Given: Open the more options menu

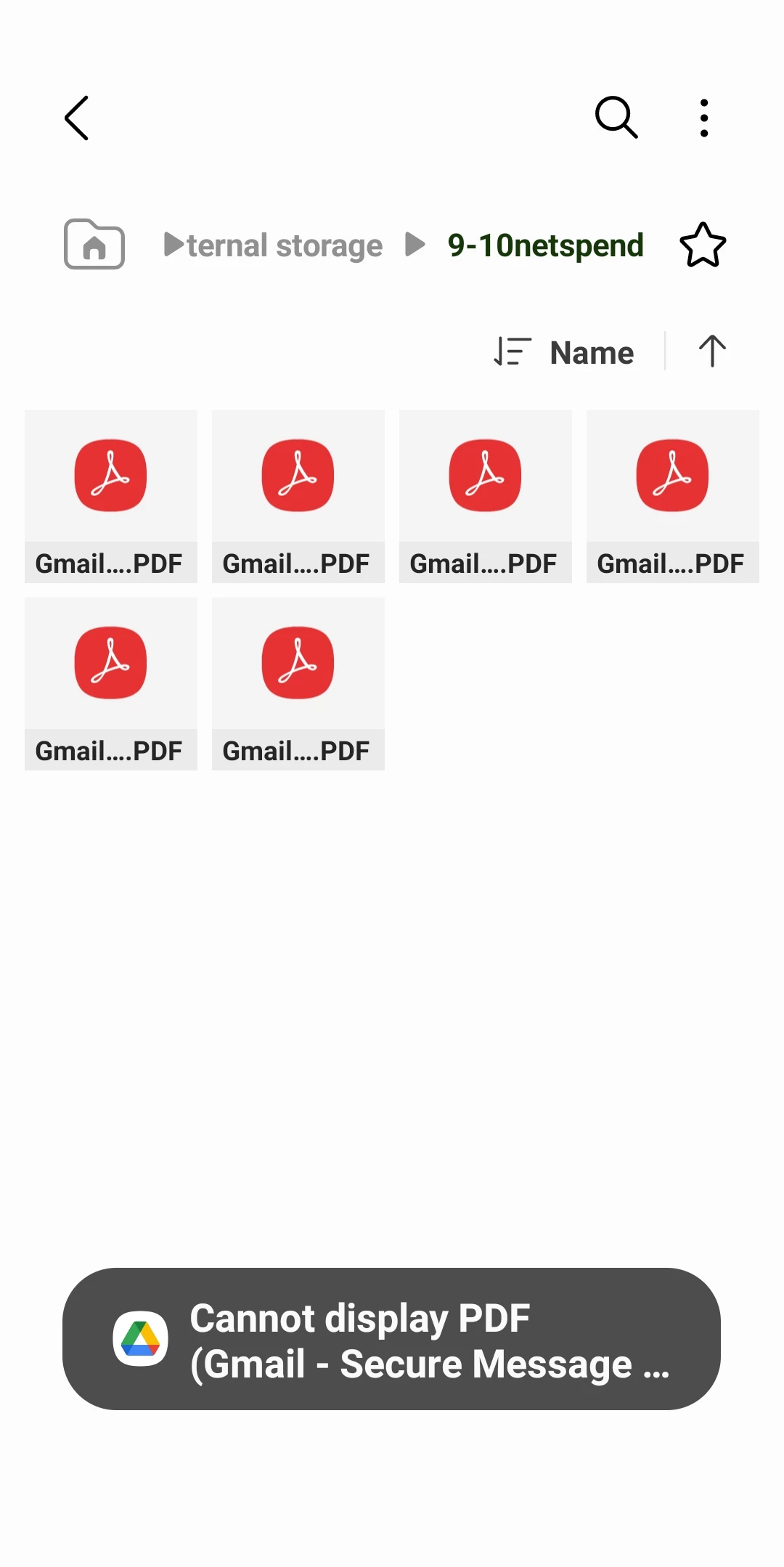Looking at the screenshot, I should pyautogui.click(x=703, y=118).
